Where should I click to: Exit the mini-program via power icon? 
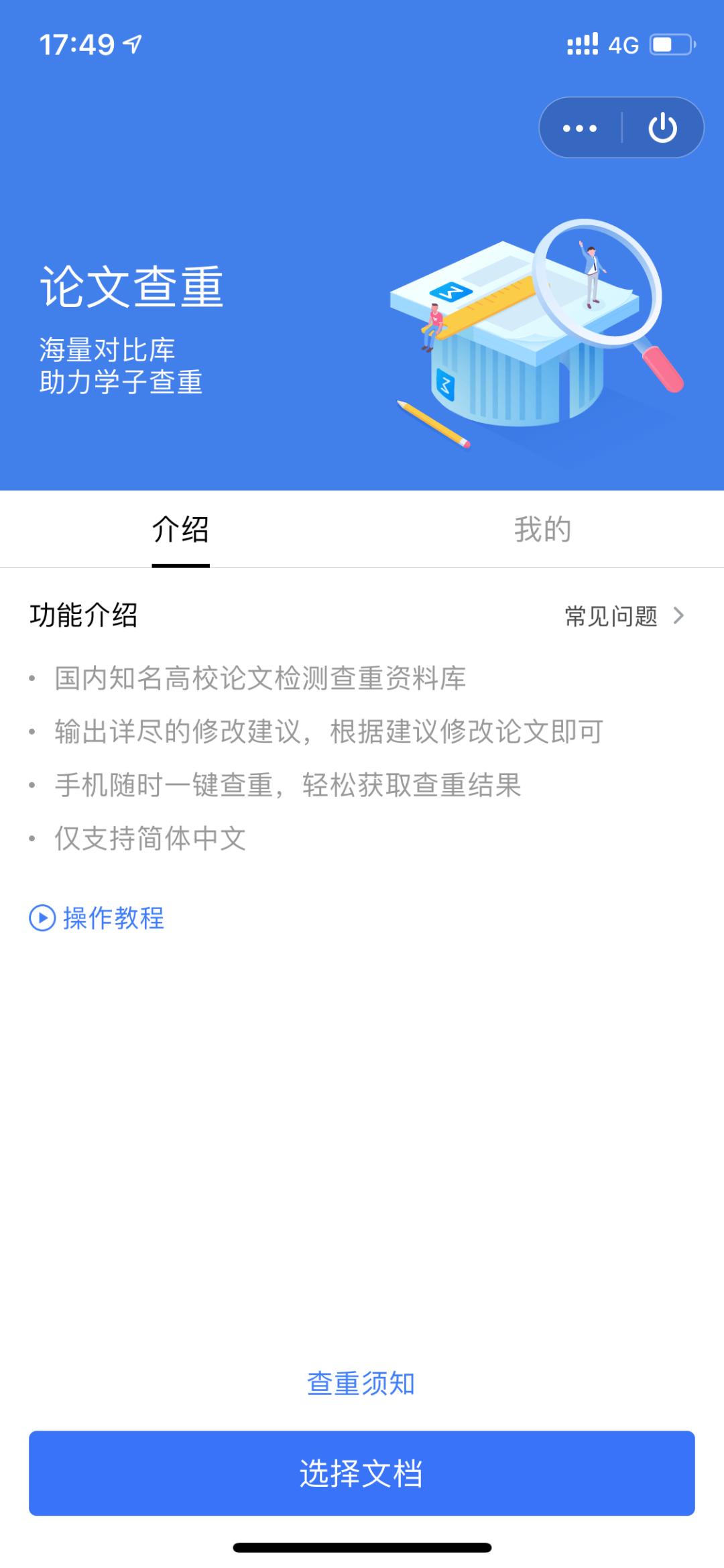pyautogui.click(x=662, y=127)
